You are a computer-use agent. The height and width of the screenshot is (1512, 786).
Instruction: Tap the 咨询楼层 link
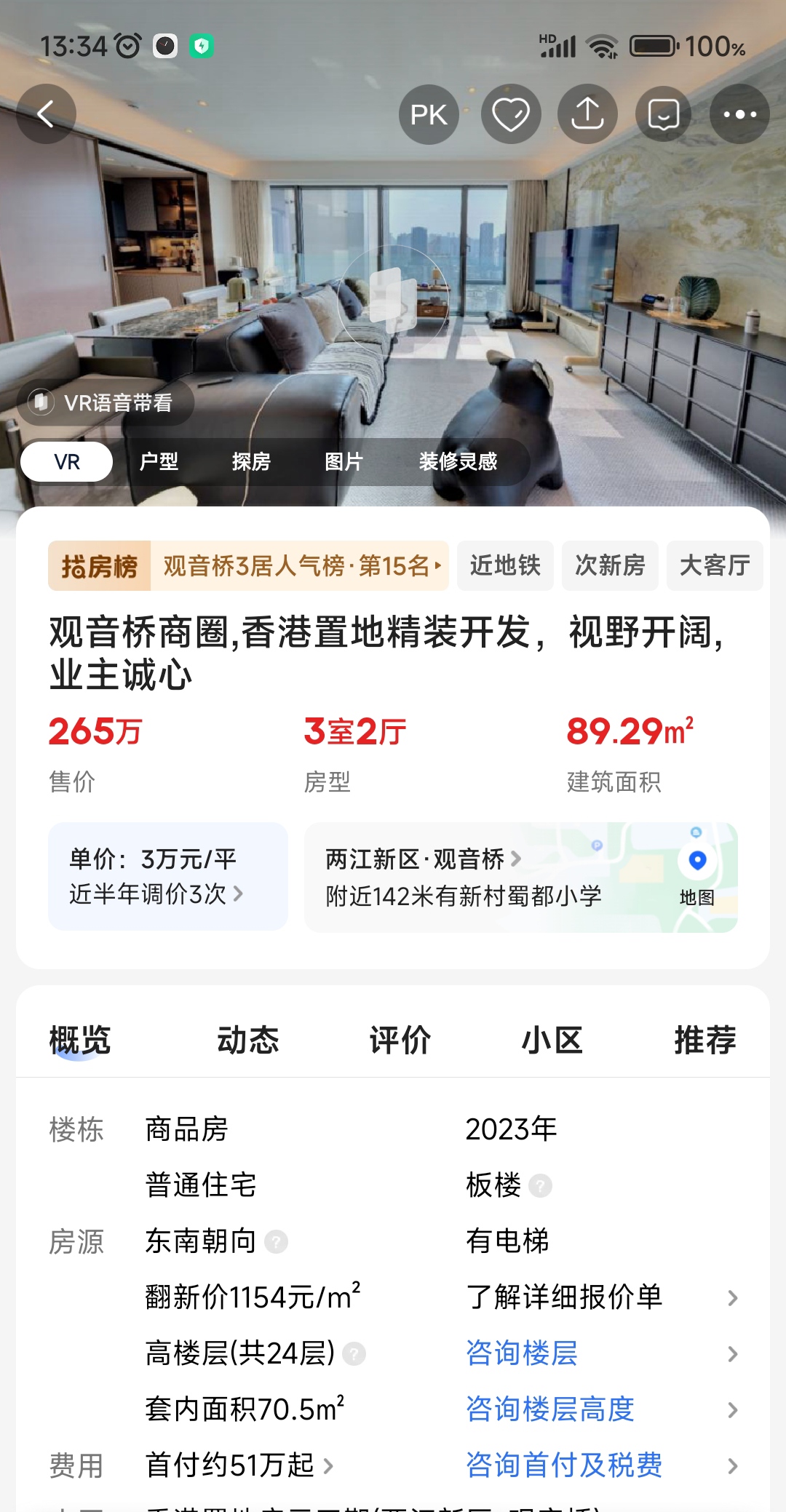tap(522, 1353)
